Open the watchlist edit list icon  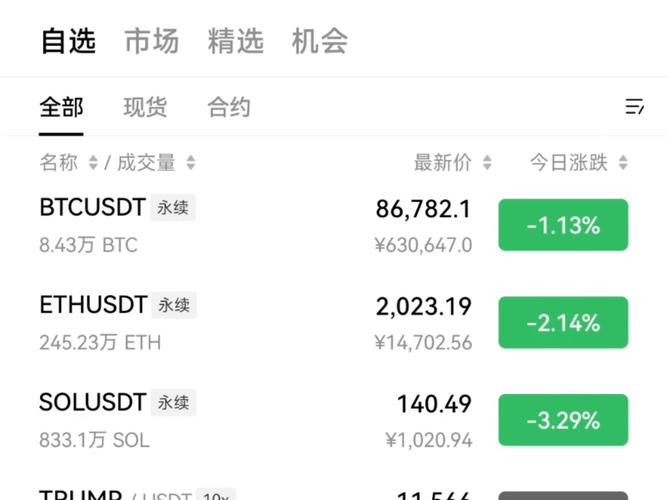[634, 107]
